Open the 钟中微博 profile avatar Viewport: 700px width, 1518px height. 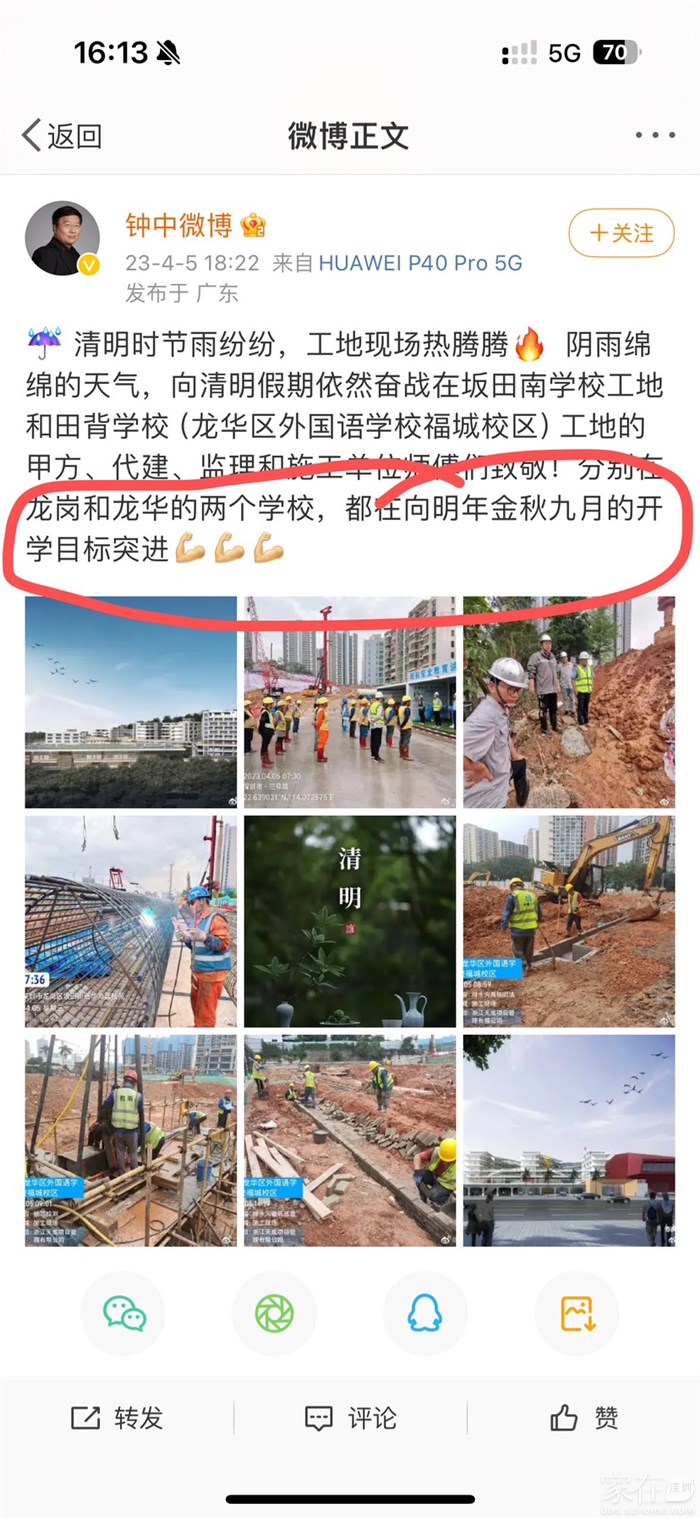coord(62,239)
